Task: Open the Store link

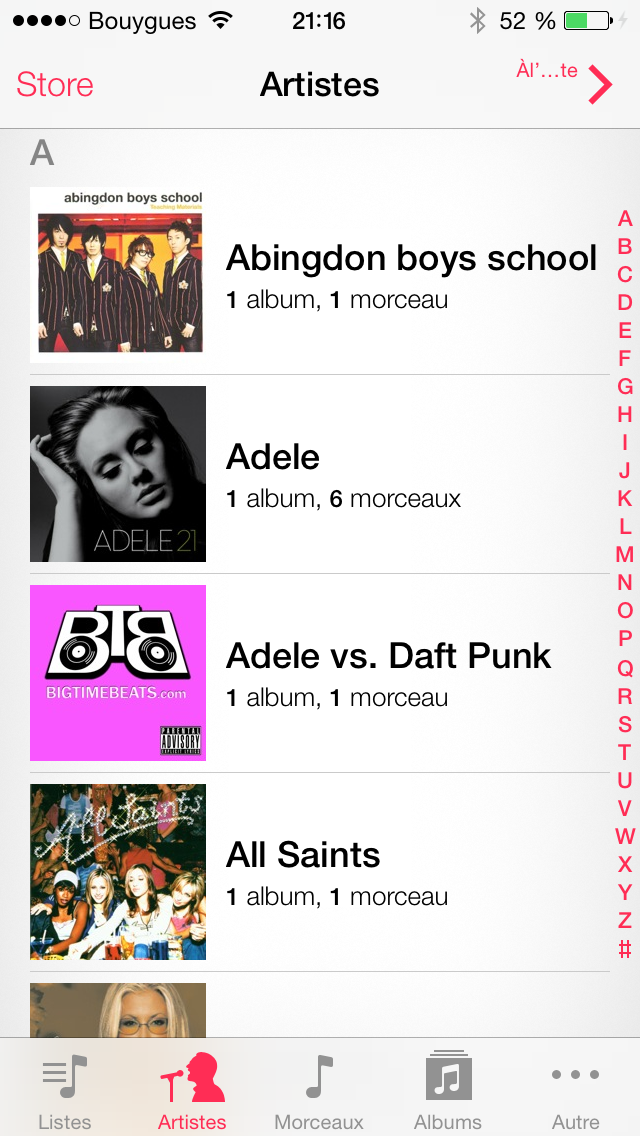Action: (x=55, y=85)
